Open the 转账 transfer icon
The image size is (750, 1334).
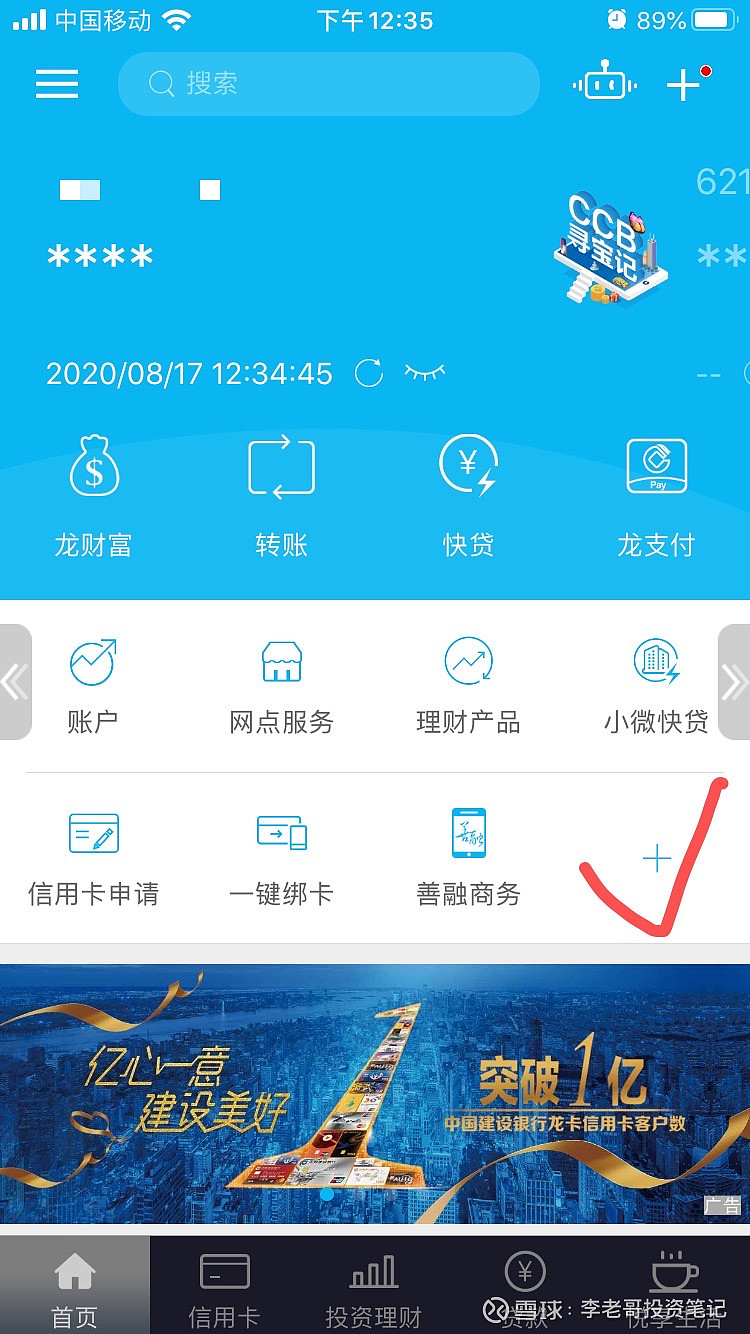tap(280, 490)
